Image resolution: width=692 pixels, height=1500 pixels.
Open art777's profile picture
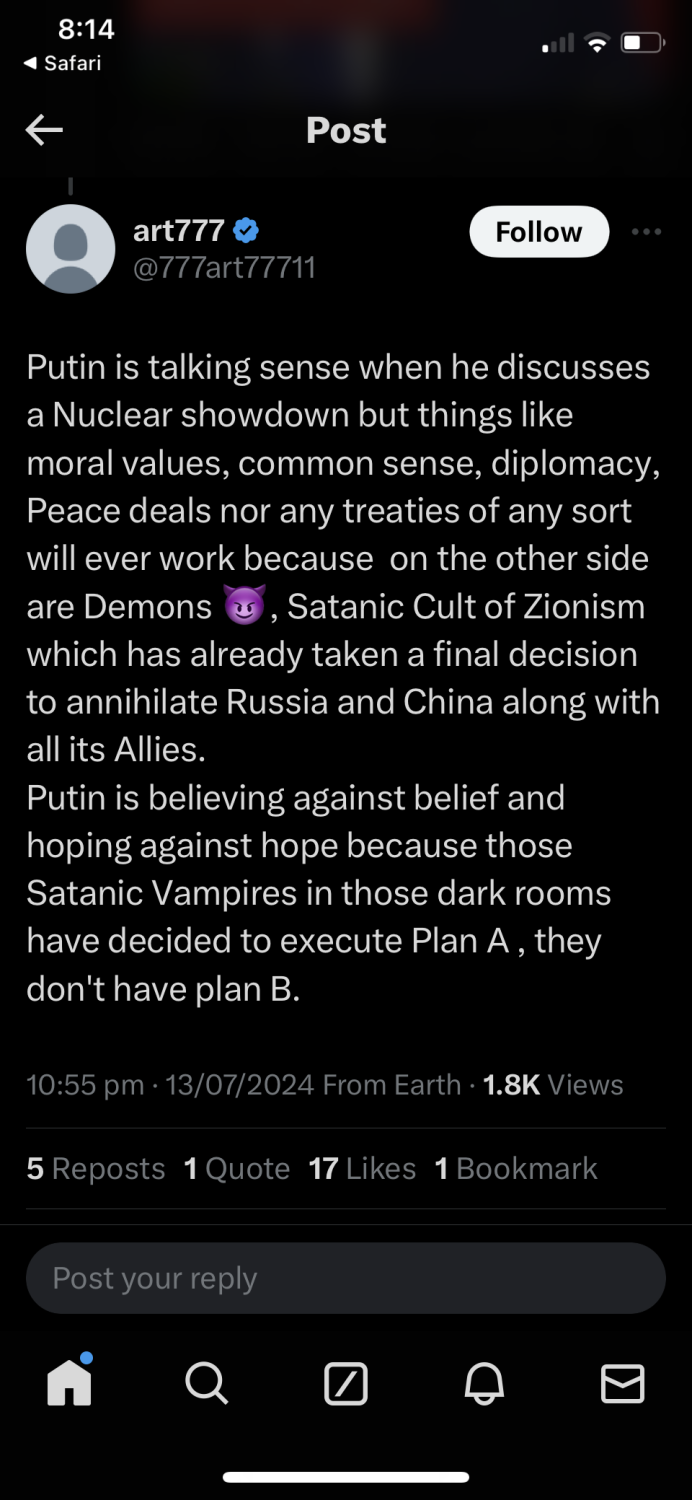point(70,249)
